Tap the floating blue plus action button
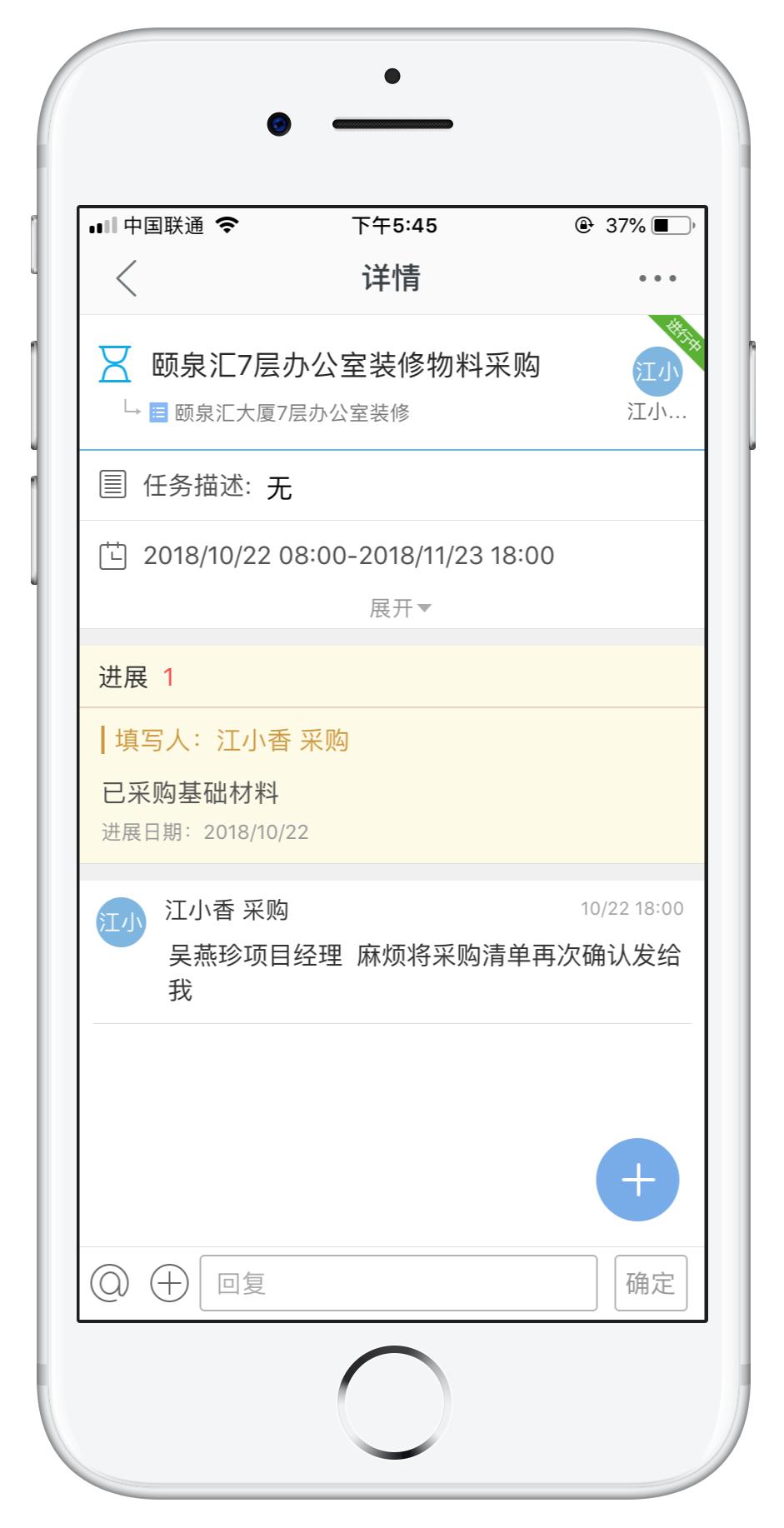This screenshot has height=1528, width=784. [x=637, y=1180]
